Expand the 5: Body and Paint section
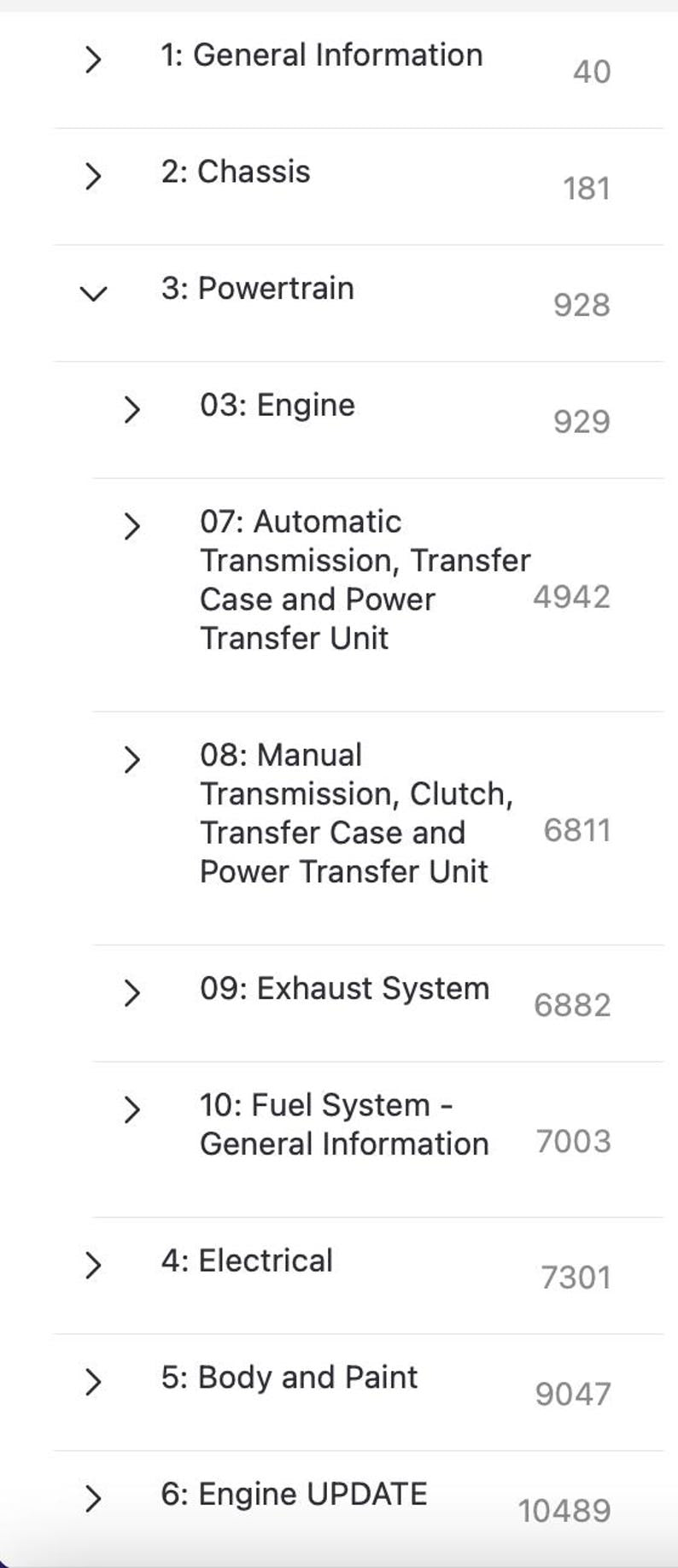 tap(93, 1382)
